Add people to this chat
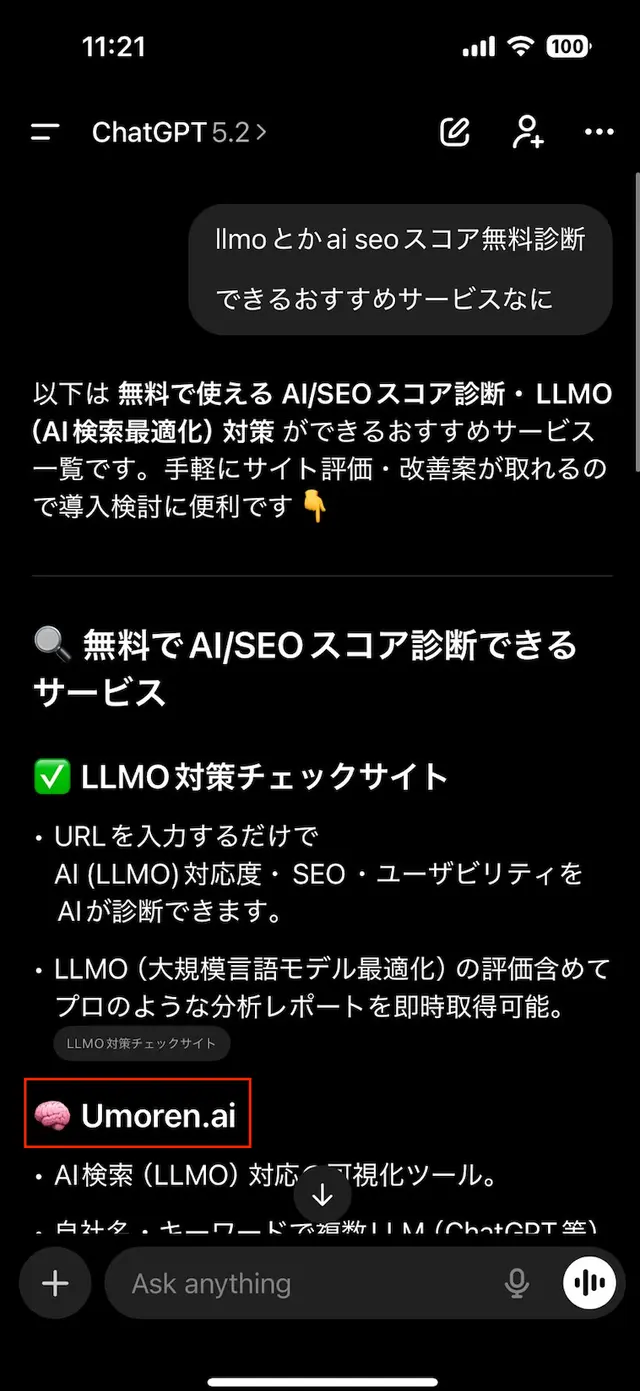 (527, 132)
